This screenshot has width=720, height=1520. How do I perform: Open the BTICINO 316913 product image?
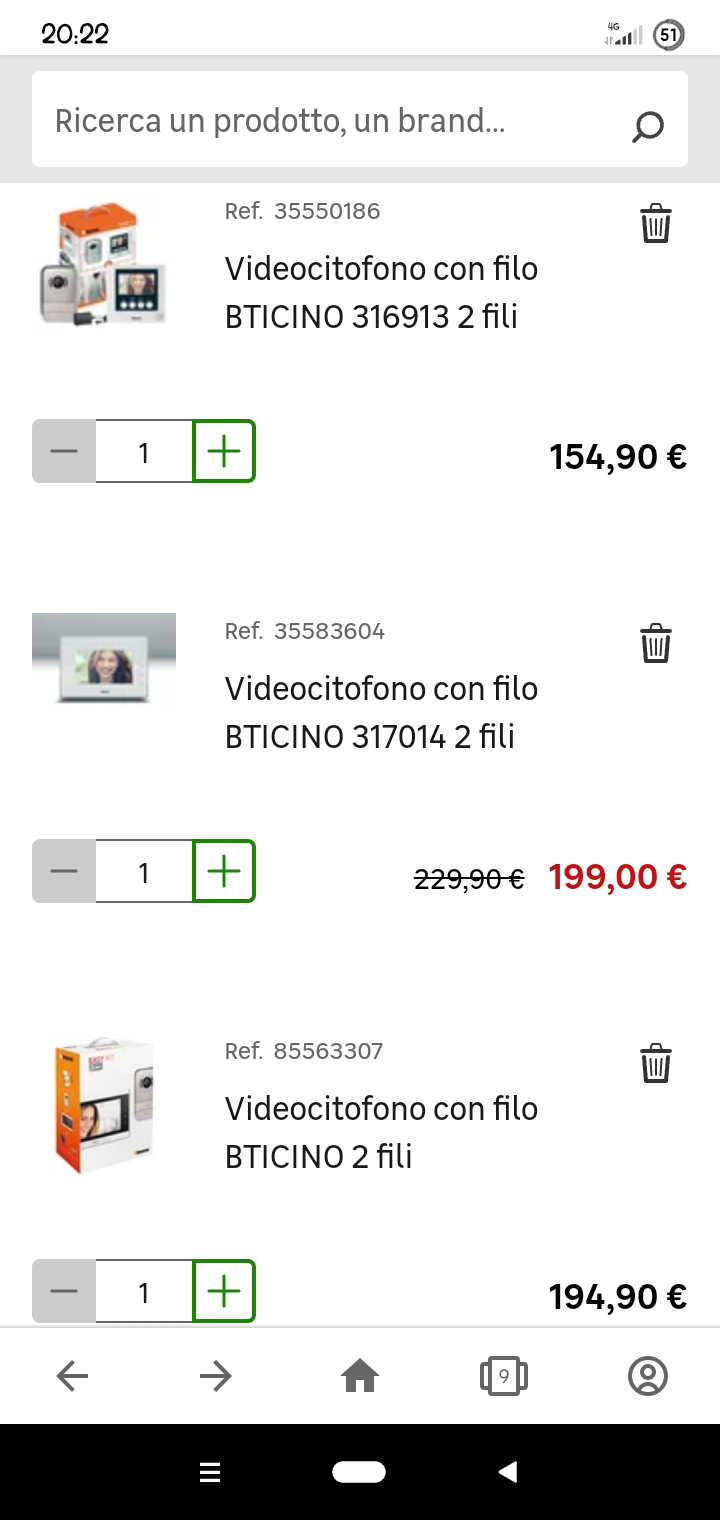[x=104, y=265]
